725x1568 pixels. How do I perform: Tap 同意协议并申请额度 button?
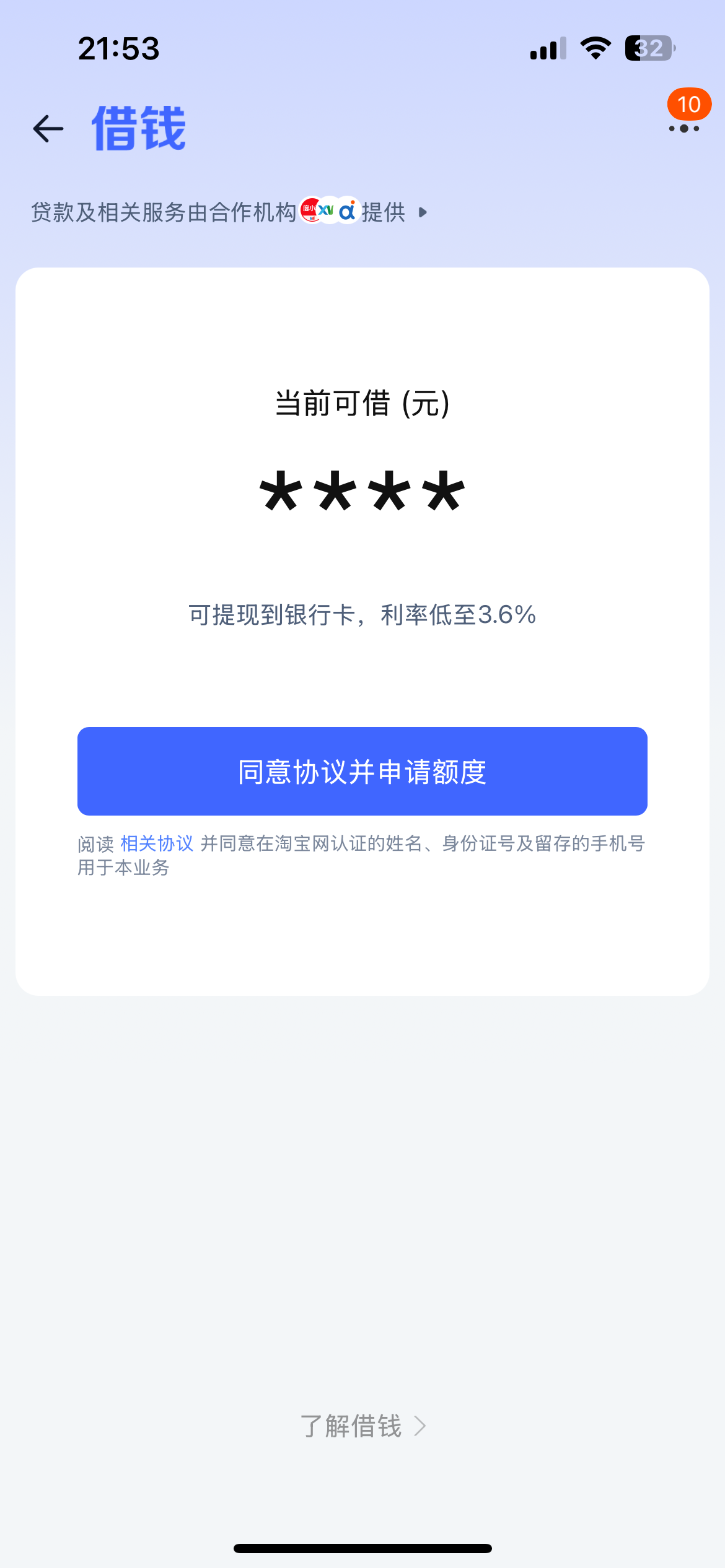coord(362,772)
